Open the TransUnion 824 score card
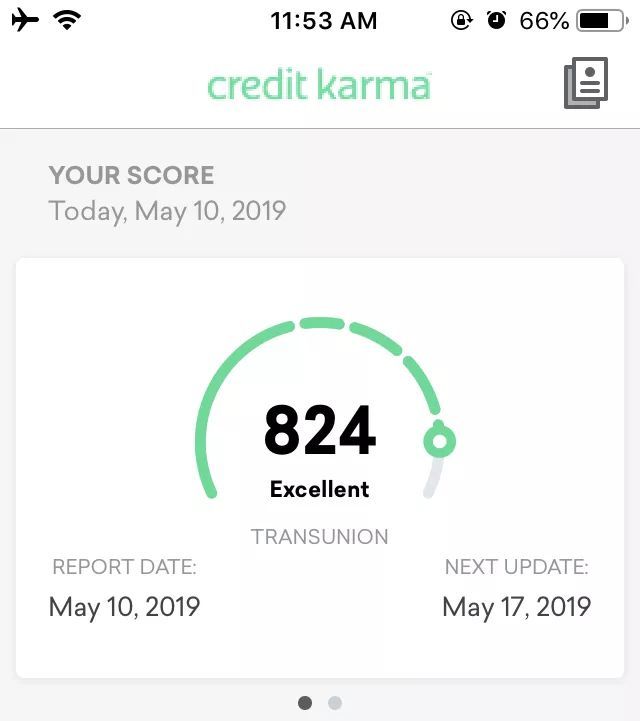 point(320,467)
